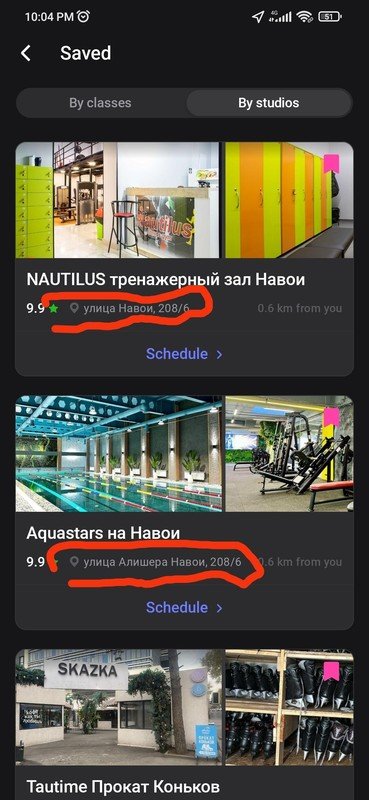
Task: Select the By studios tab
Action: (x=268, y=103)
